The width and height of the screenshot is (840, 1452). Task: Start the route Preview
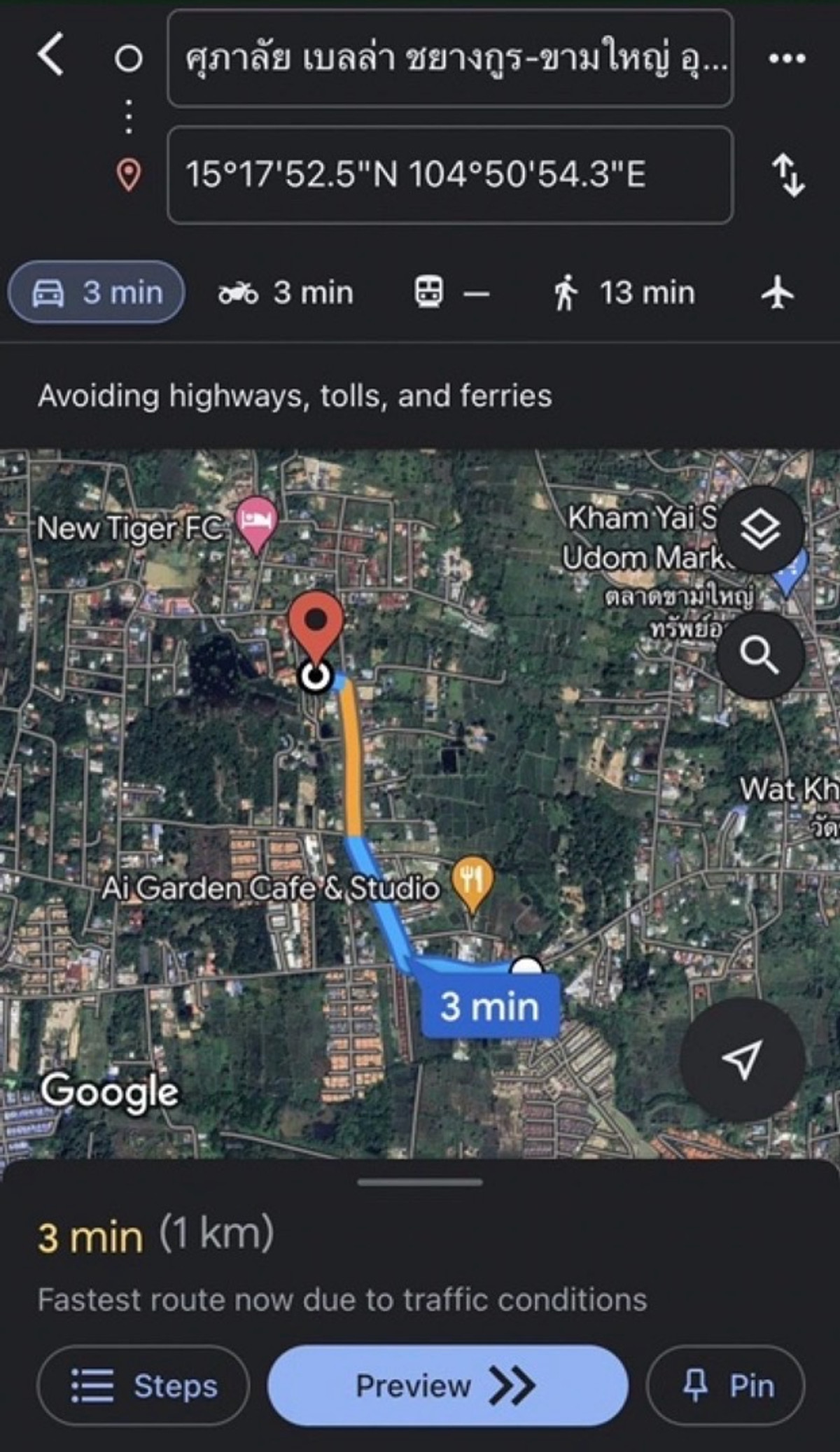click(447, 1385)
